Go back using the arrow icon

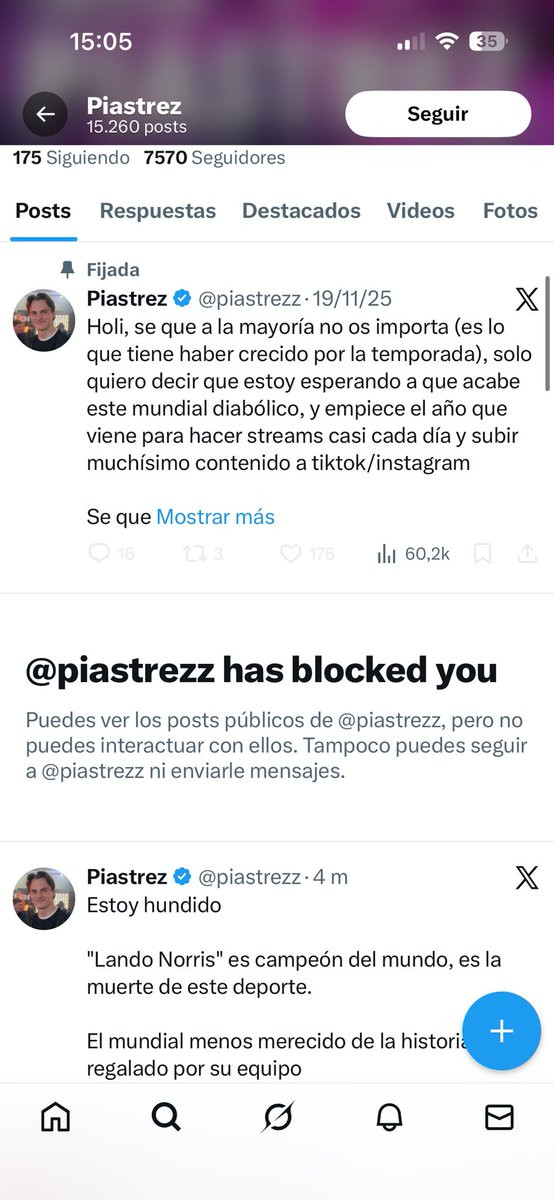(45, 114)
